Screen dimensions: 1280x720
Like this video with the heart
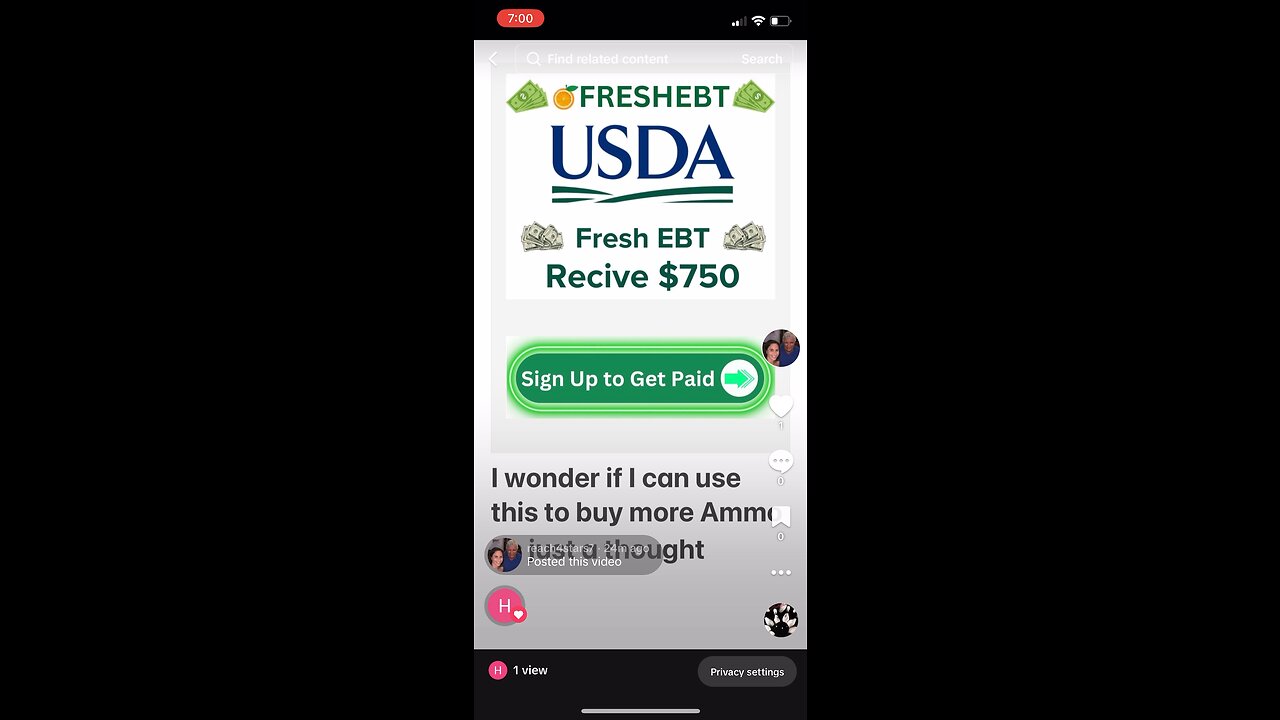click(x=781, y=406)
